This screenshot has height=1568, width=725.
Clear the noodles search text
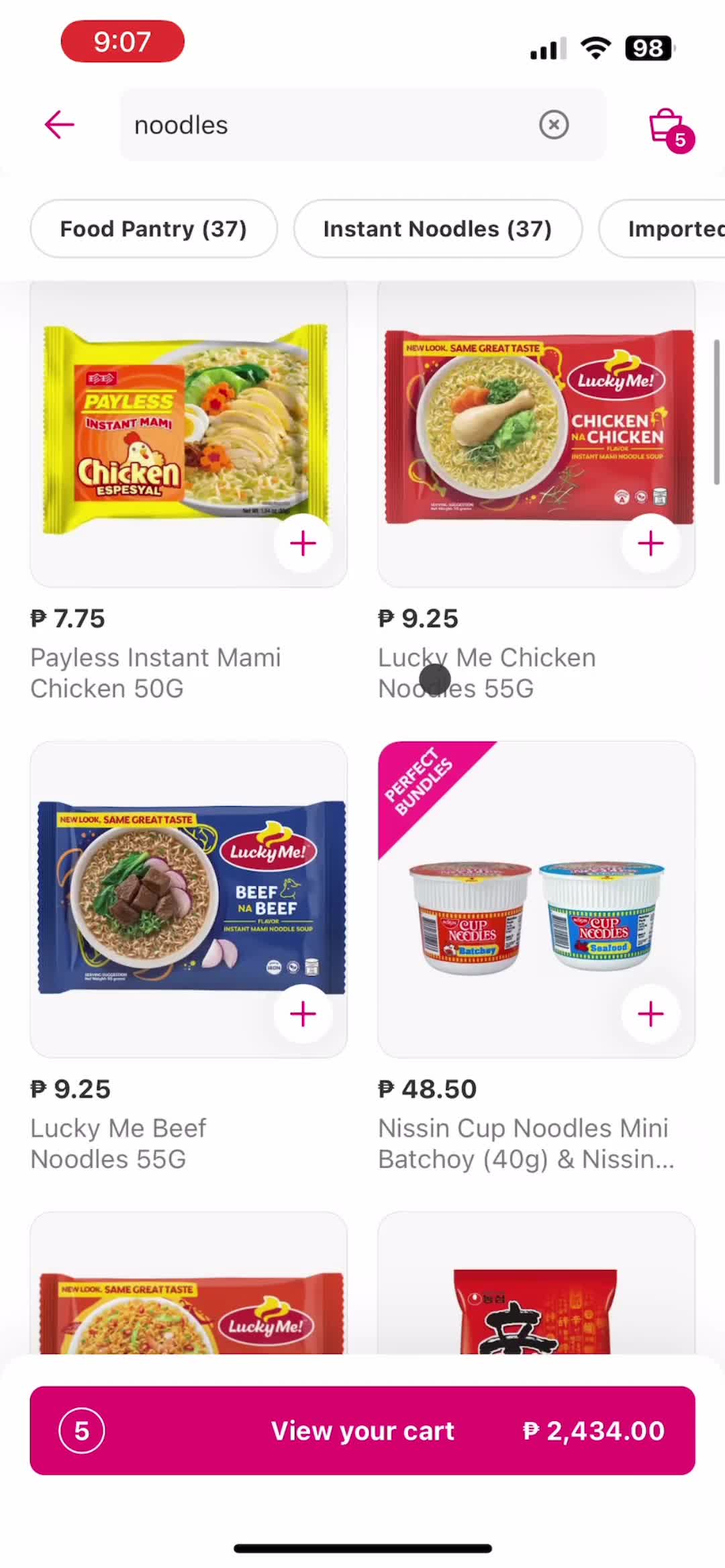(x=554, y=125)
